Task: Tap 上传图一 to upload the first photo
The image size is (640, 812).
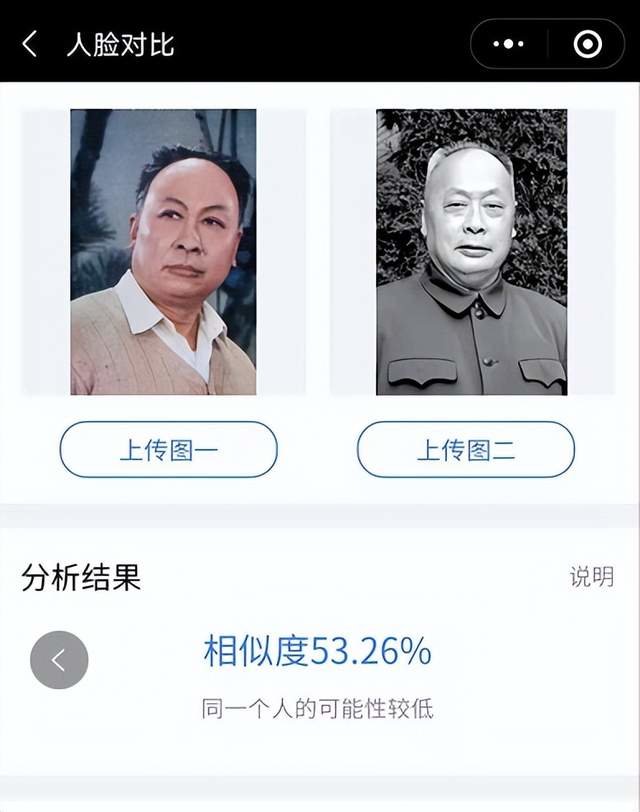Action: pyautogui.click(x=168, y=449)
